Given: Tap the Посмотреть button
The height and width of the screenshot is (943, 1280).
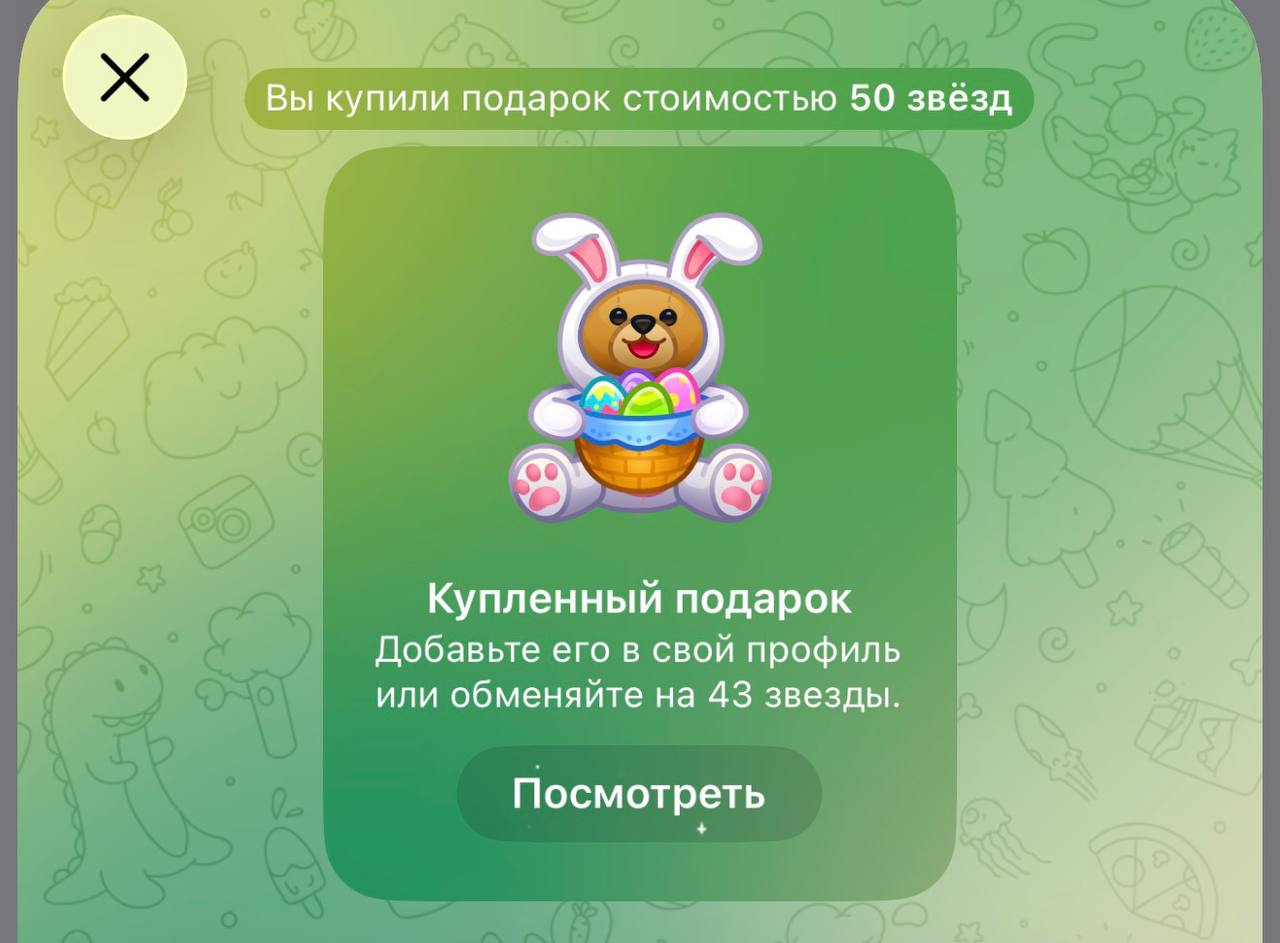Looking at the screenshot, I should 639,794.
